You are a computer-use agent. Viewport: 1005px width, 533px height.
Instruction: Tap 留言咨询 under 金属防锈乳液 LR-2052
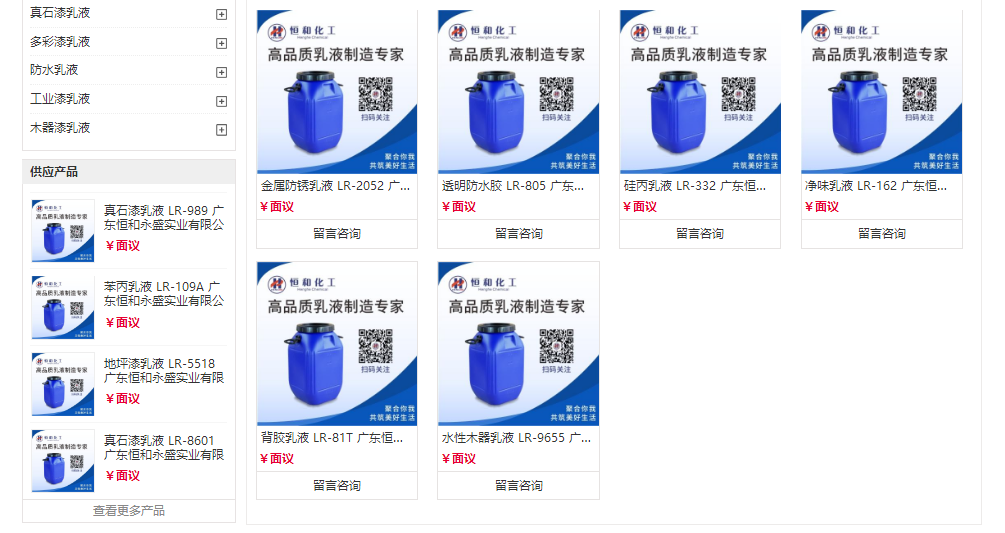[x=336, y=233]
